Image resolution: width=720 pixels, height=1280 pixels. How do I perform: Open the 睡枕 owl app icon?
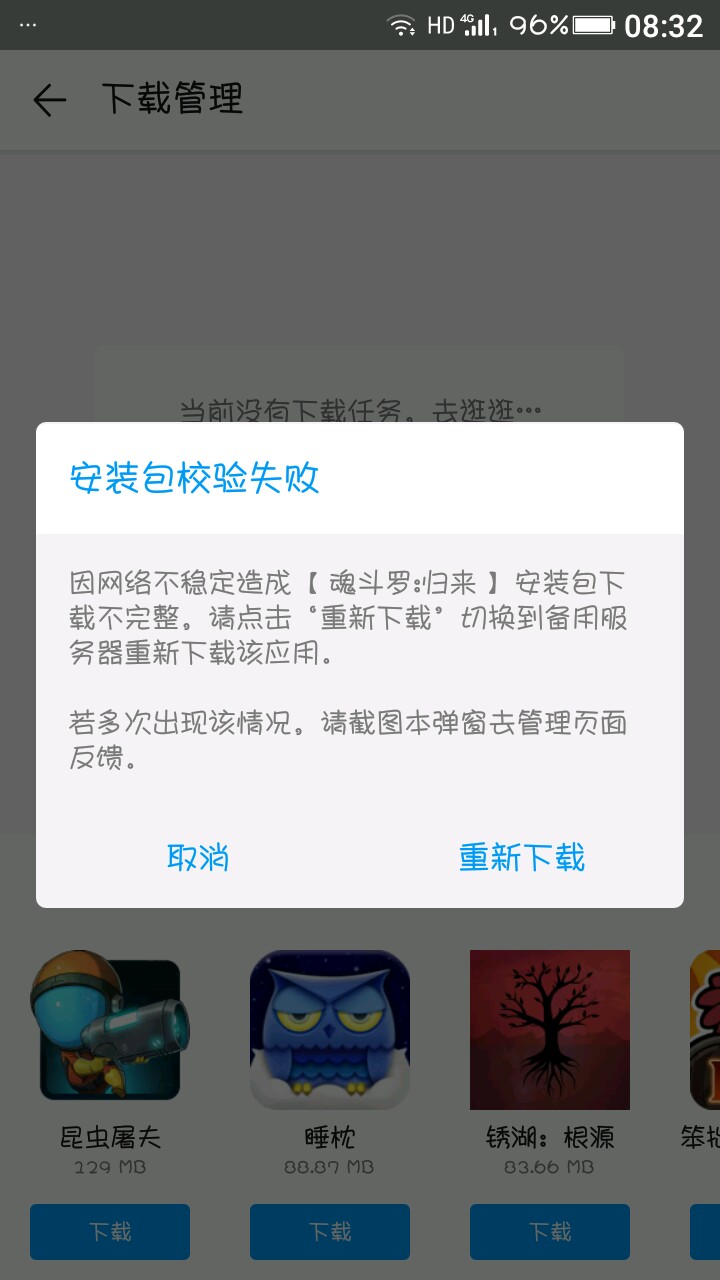pyautogui.click(x=330, y=1029)
